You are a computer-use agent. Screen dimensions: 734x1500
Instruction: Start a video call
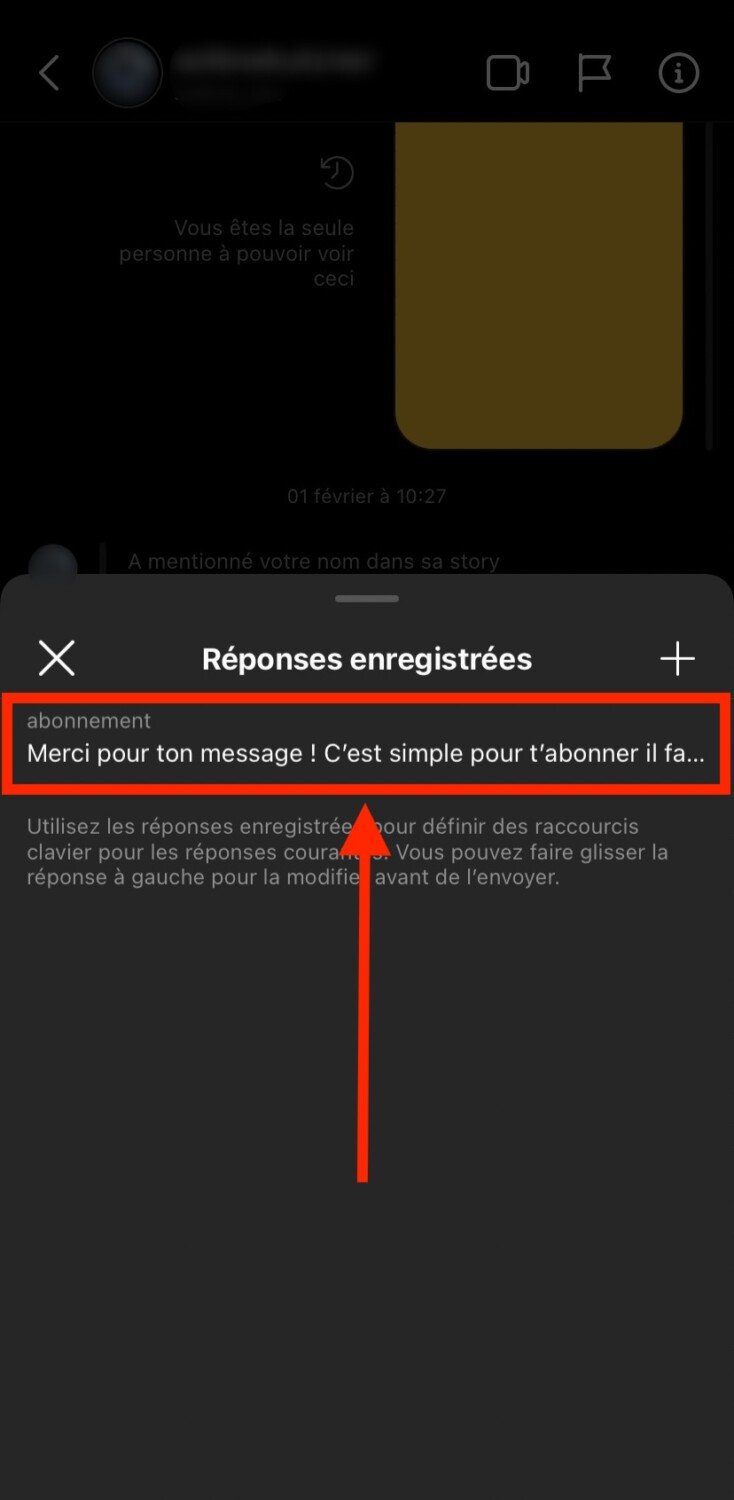point(507,73)
